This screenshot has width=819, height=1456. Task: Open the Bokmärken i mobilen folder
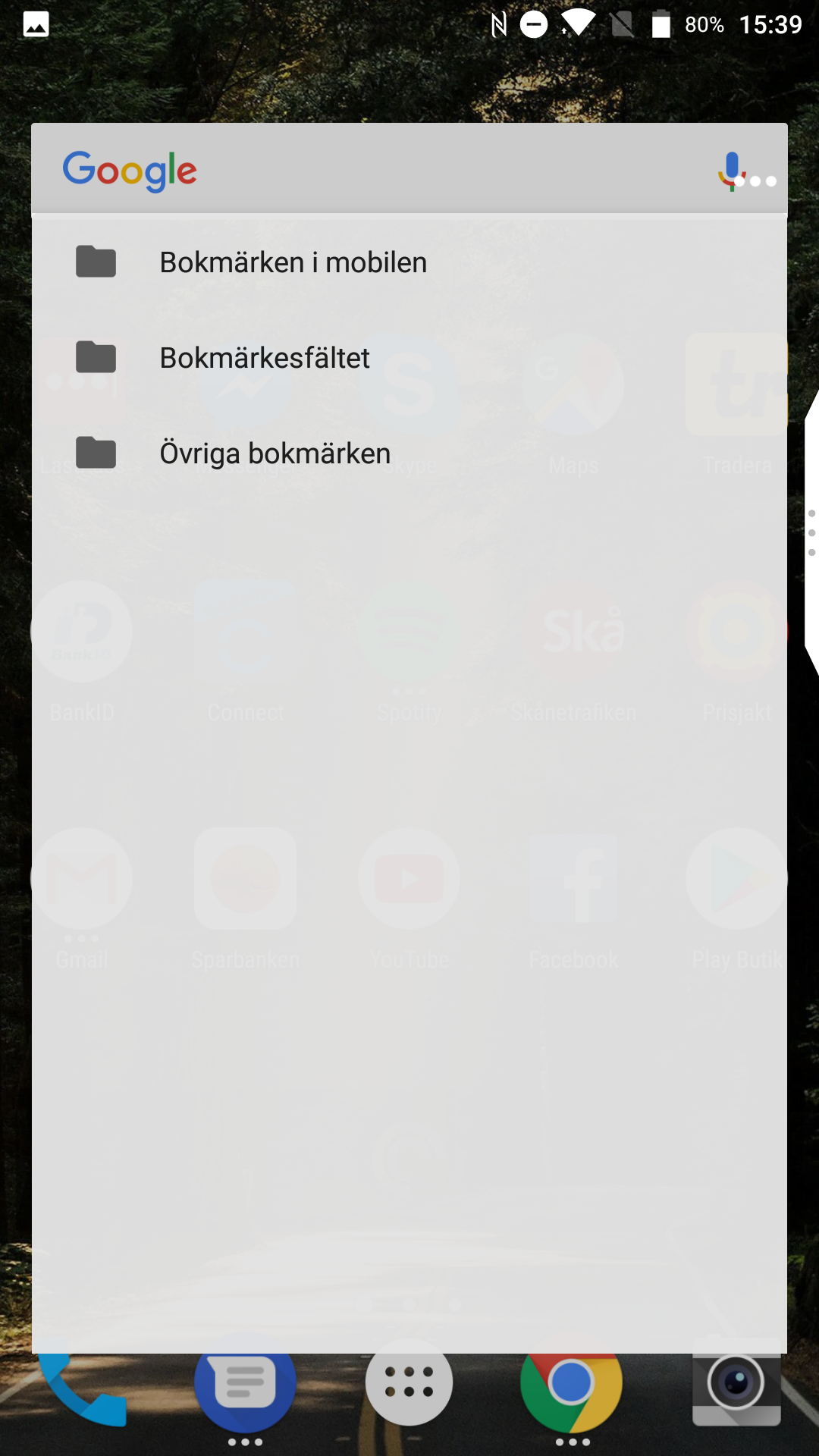coord(293,262)
